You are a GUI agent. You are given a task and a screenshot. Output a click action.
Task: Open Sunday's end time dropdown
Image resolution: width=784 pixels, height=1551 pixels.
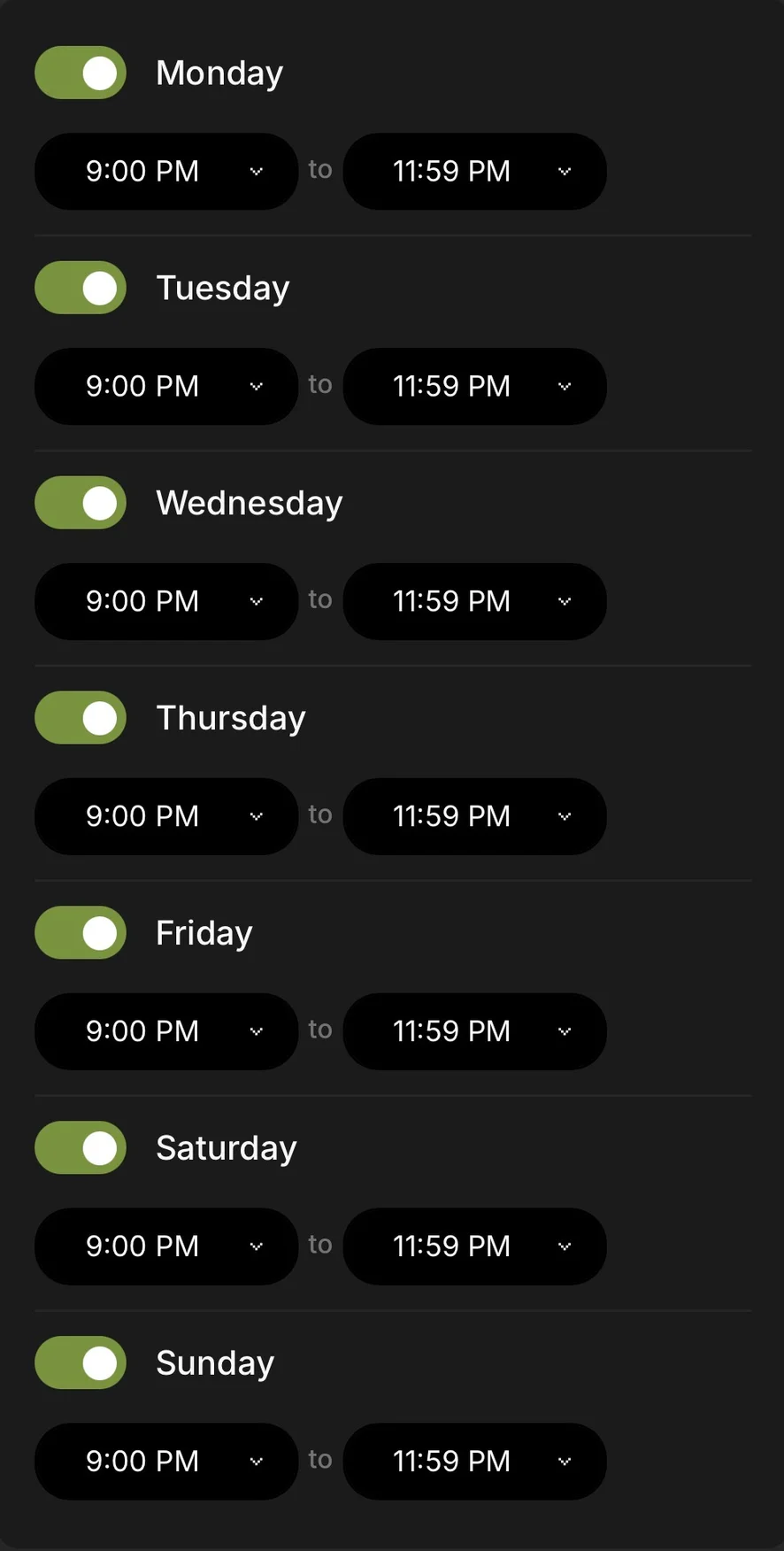click(x=474, y=1462)
